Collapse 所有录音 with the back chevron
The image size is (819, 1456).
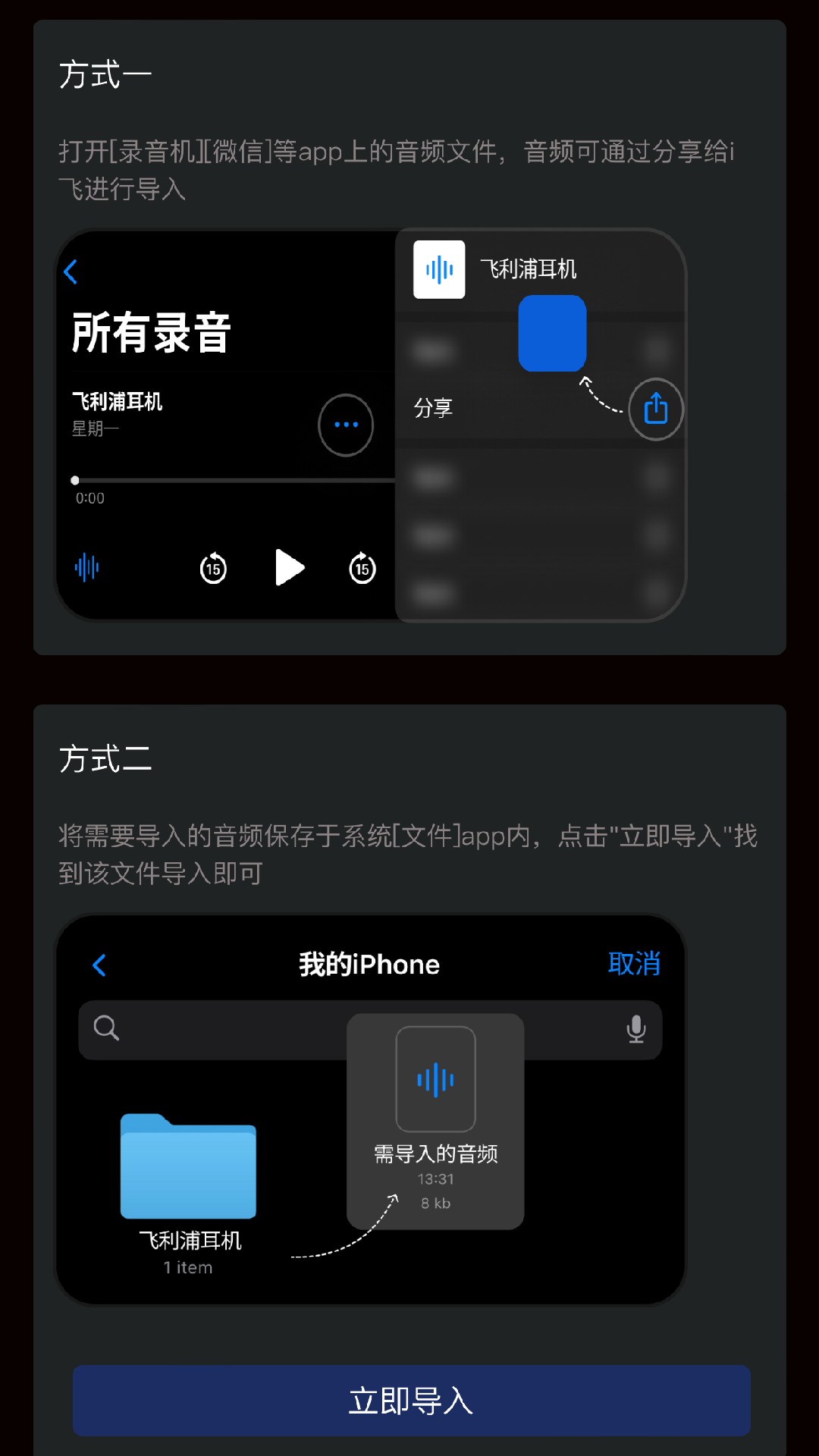[x=71, y=271]
